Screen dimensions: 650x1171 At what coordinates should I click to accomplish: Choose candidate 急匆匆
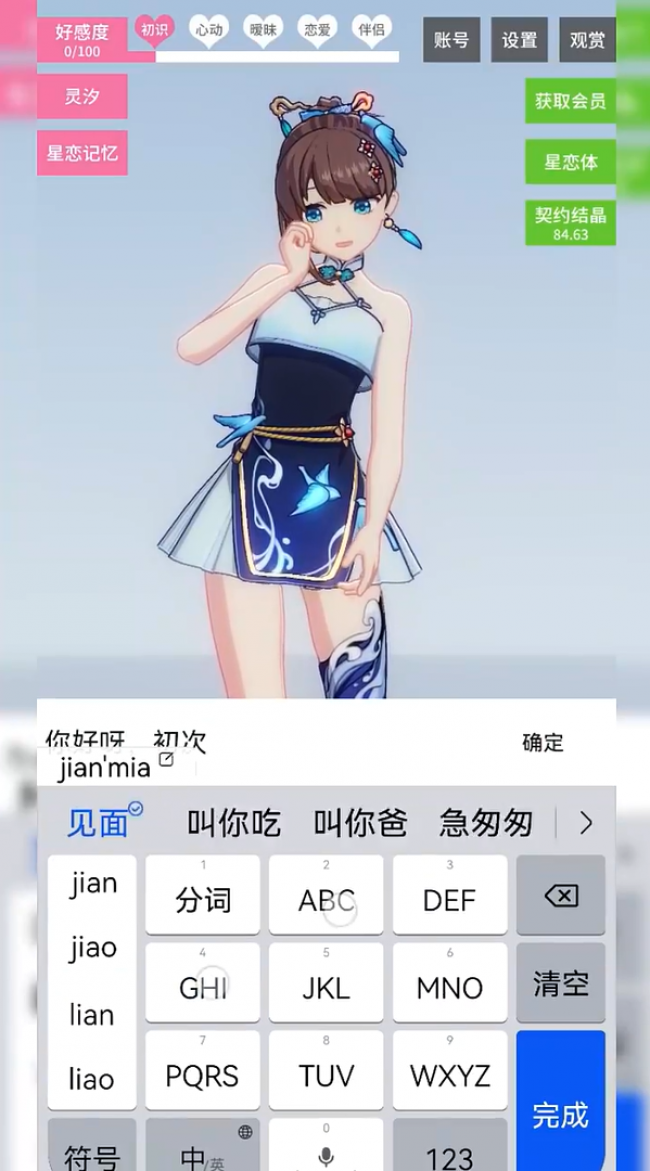click(486, 823)
